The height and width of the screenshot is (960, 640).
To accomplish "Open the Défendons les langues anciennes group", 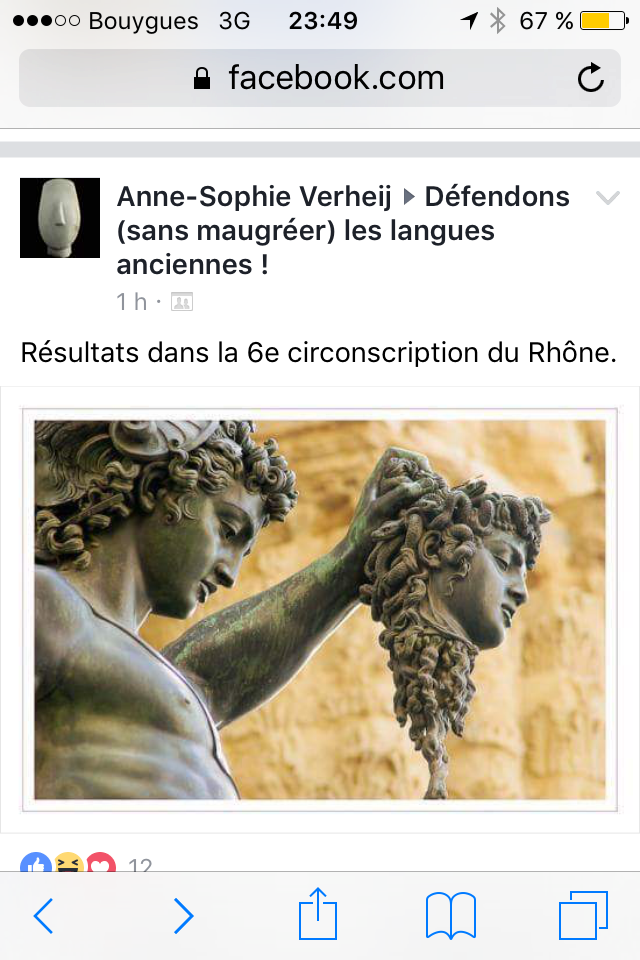I will tap(305, 232).
